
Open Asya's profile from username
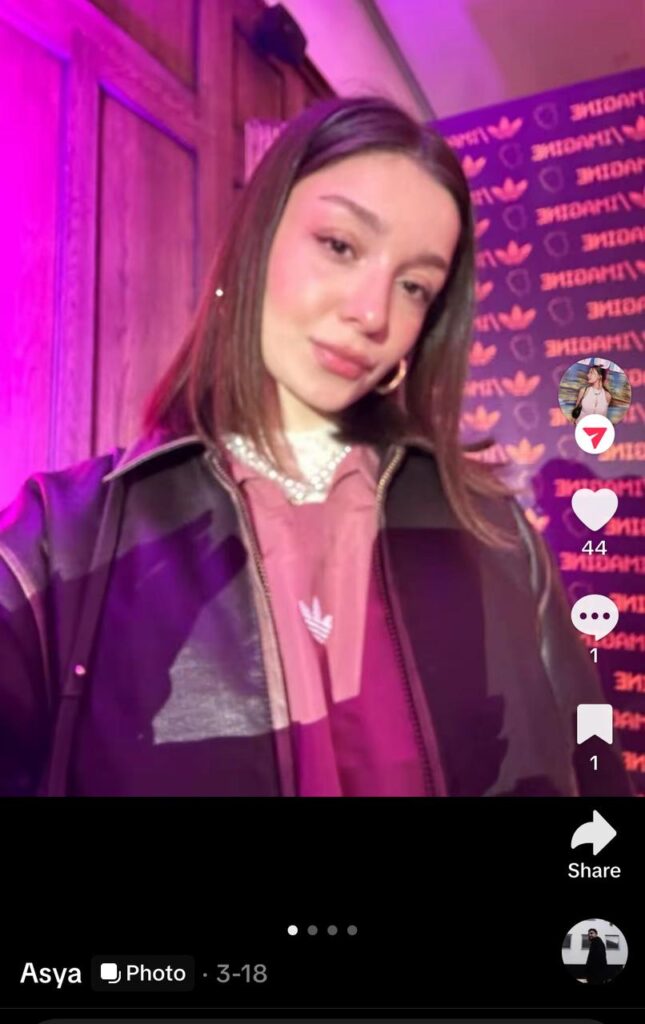[x=51, y=973]
